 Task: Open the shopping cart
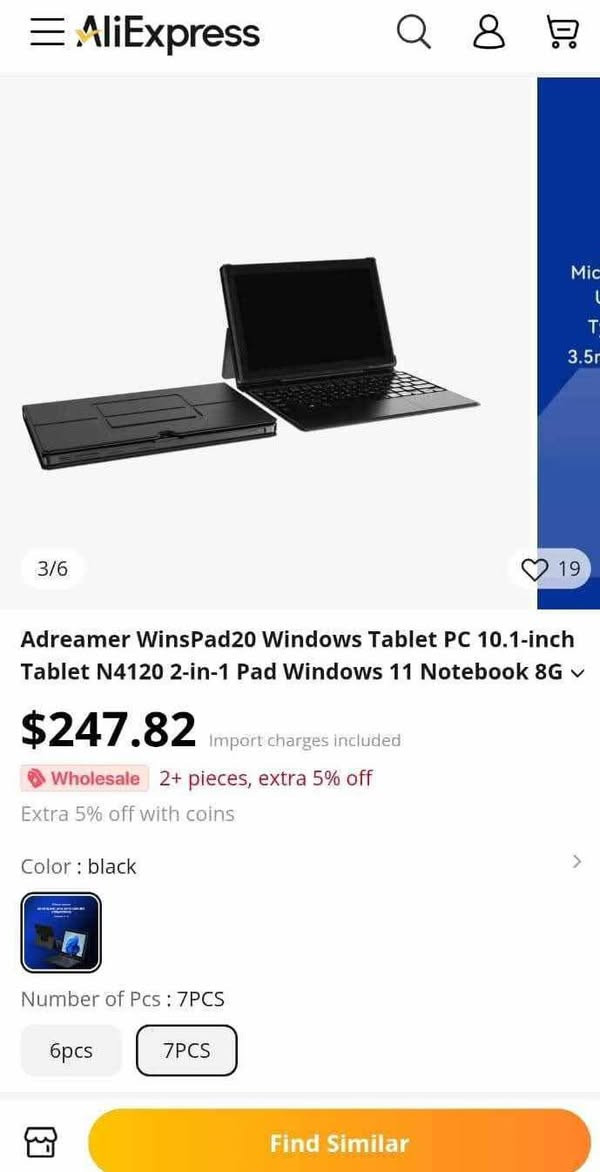click(x=563, y=33)
